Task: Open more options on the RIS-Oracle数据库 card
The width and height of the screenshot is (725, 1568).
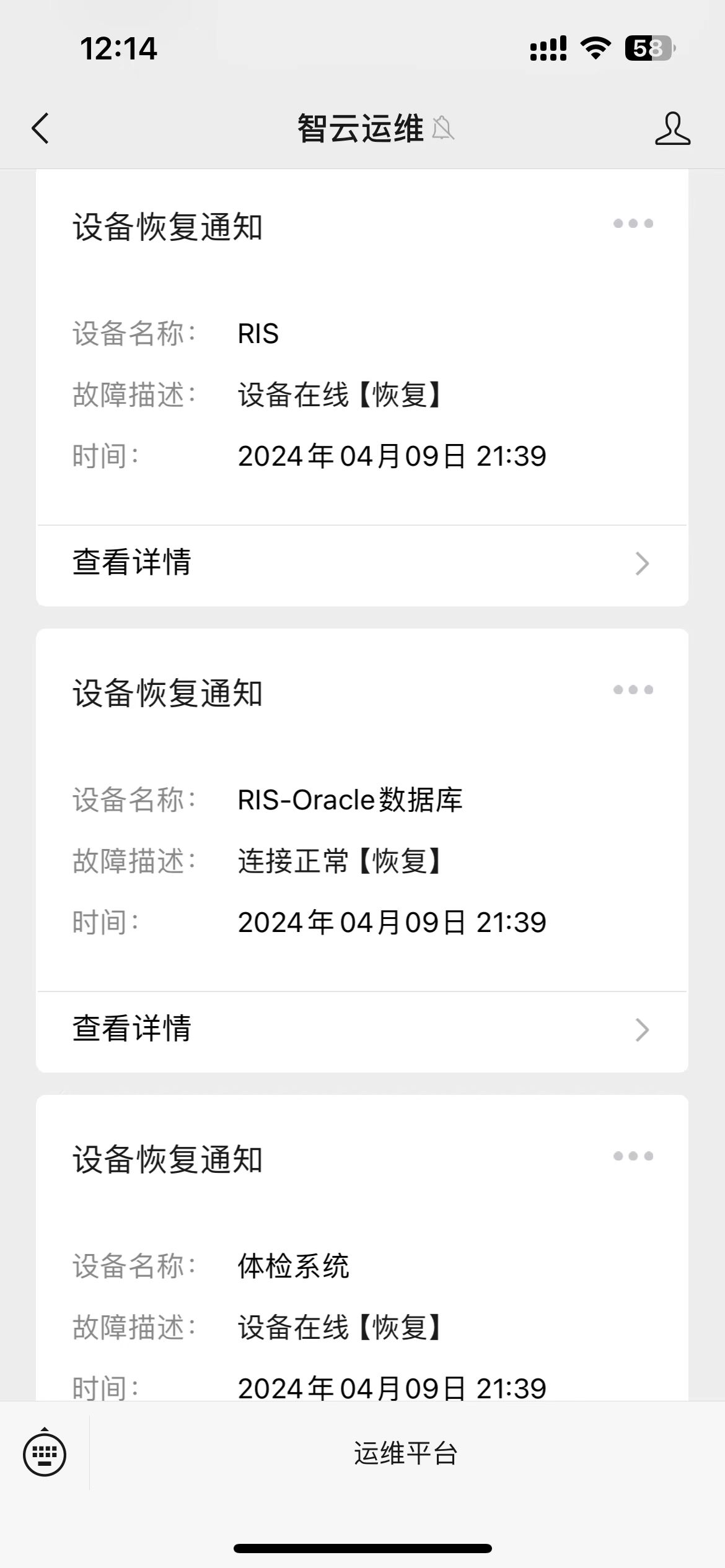Action: tap(633, 690)
